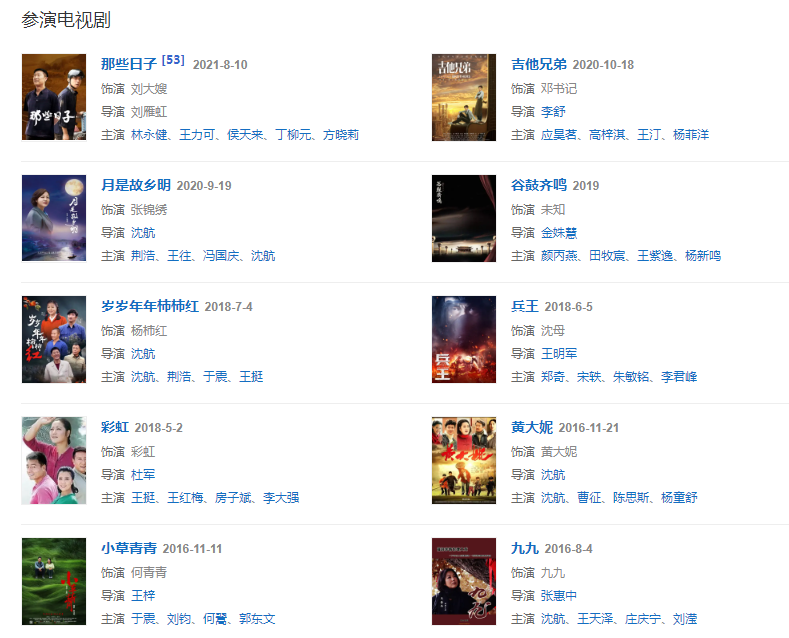This screenshot has height=638, width=789.
Task: View director 王明军's page
Action: click(x=559, y=353)
